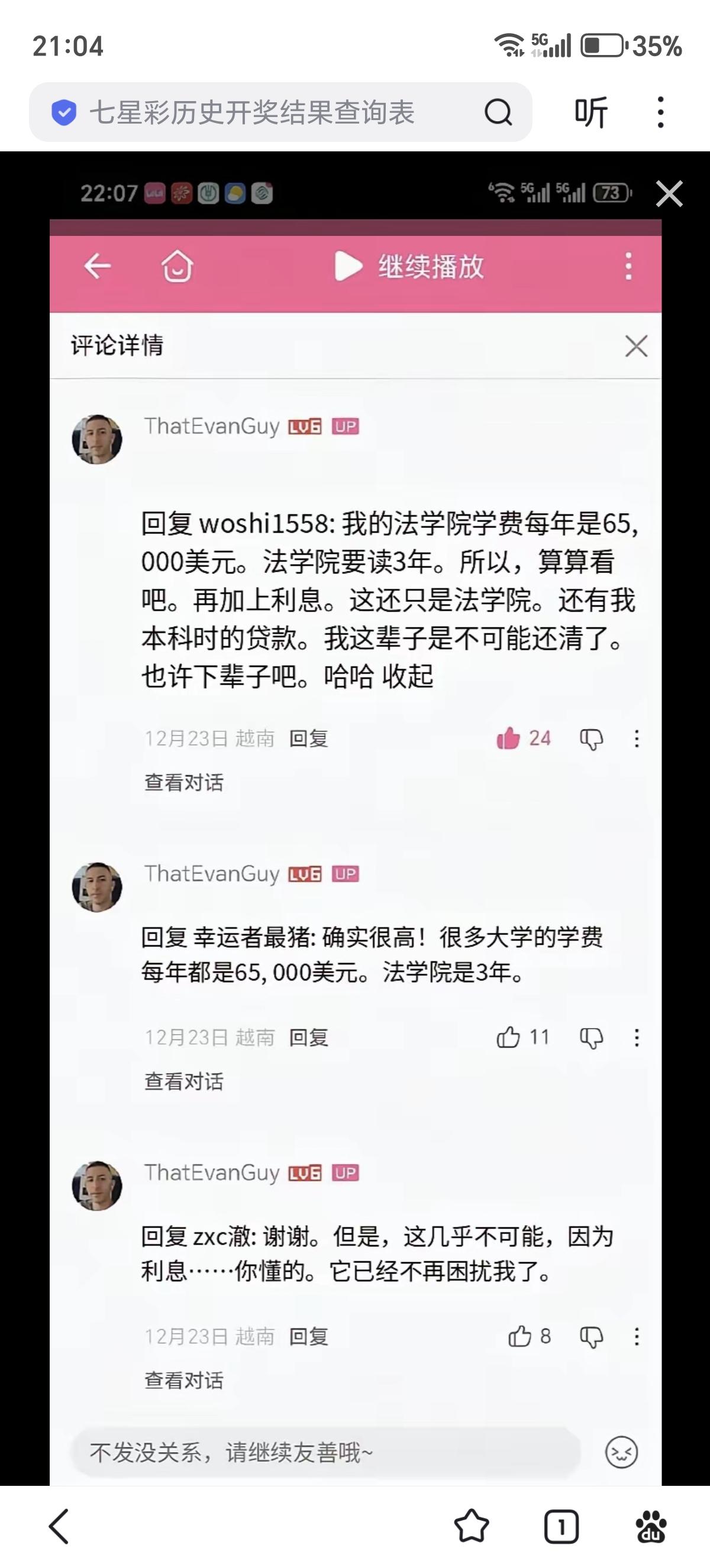Tap "回复" on the second comment
This screenshot has height=1568, width=710.
[309, 1038]
